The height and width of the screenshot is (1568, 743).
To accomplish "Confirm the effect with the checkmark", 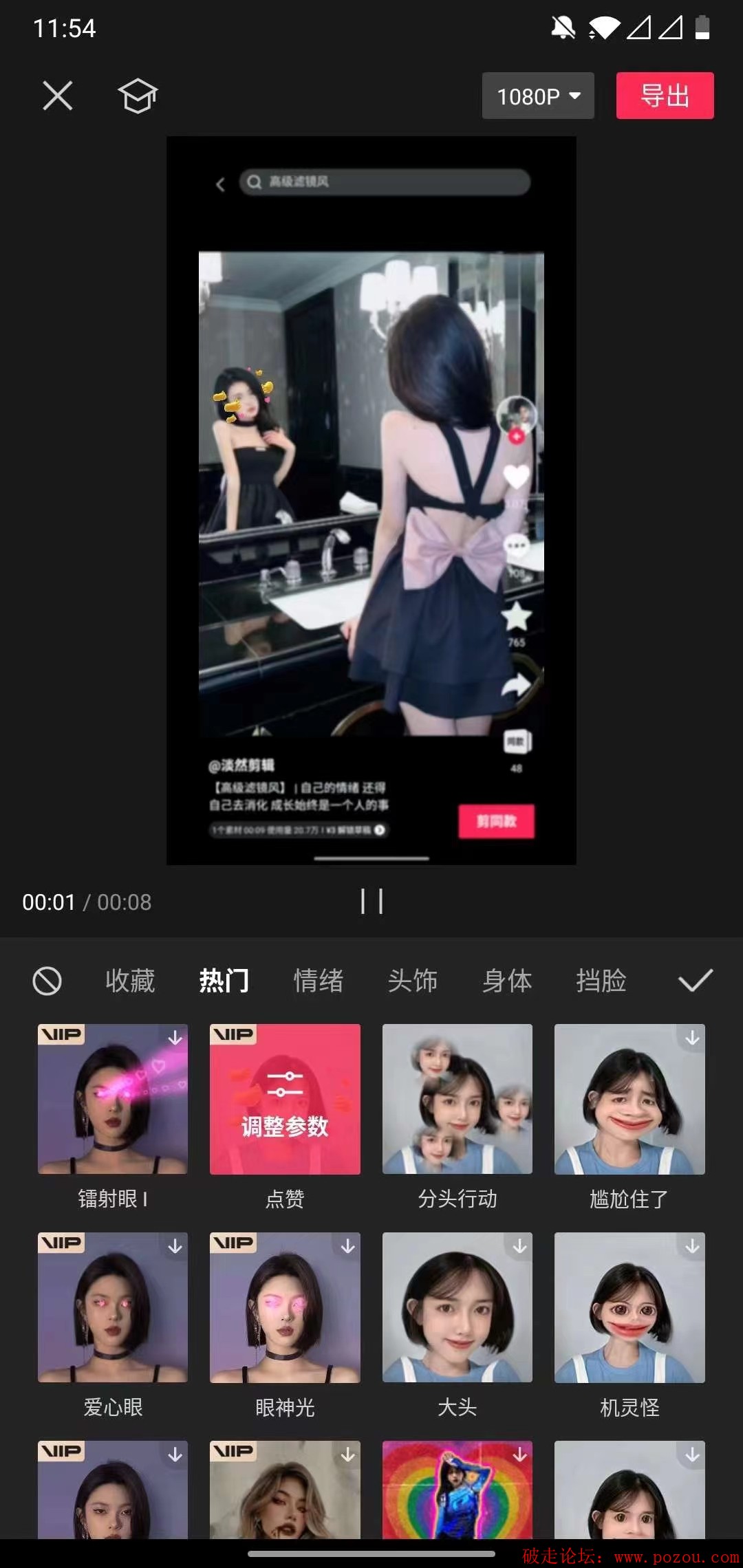I will click(695, 981).
